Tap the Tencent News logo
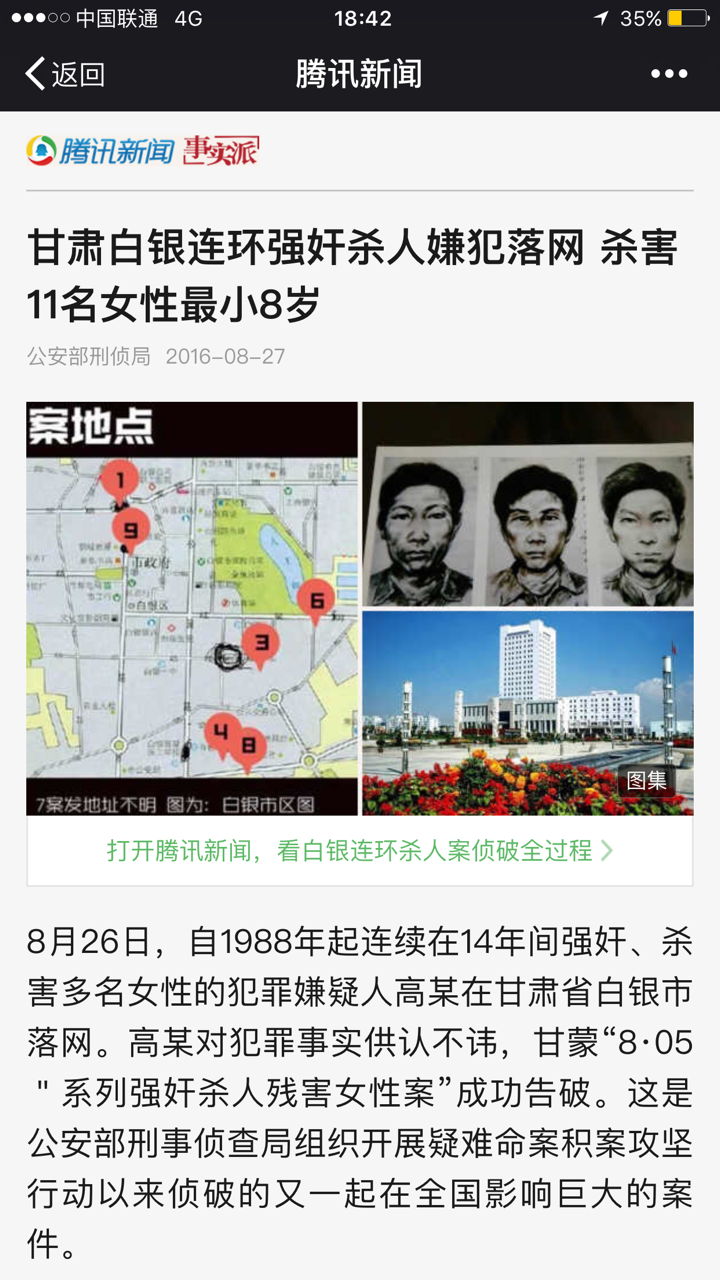Screen dimensions: 720x1280 click(95, 148)
